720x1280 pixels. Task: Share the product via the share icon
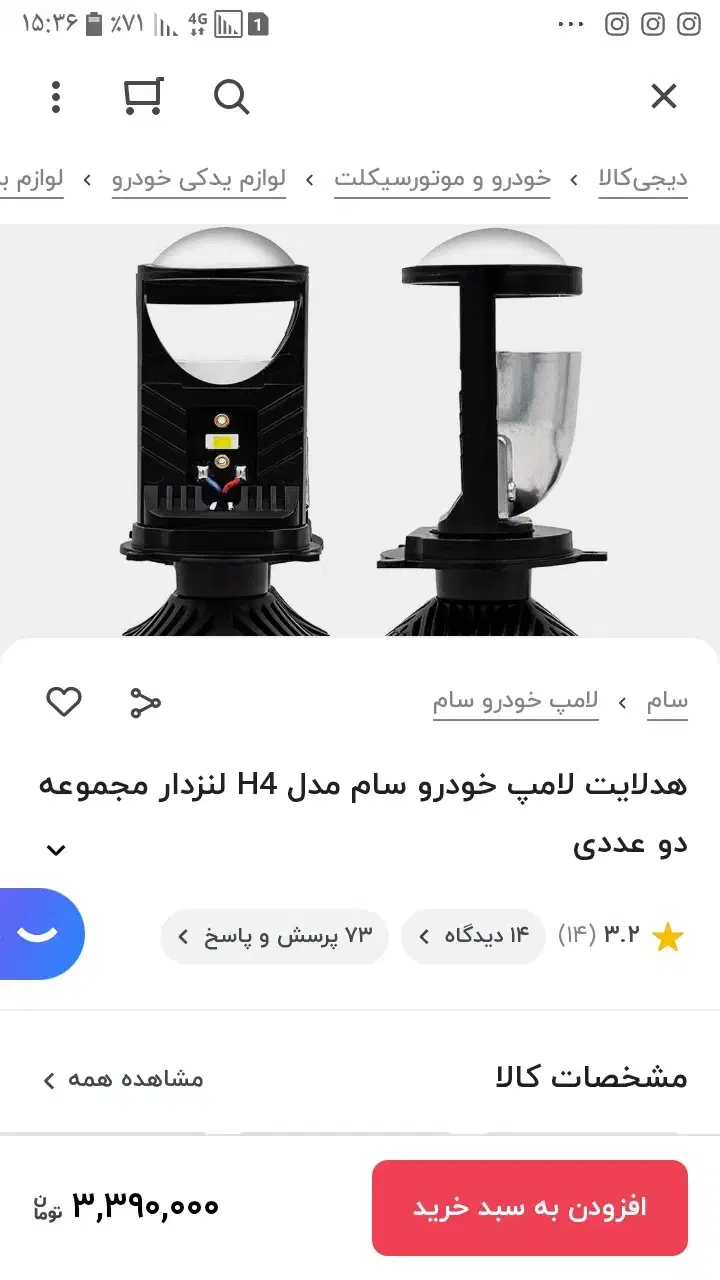(143, 701)
